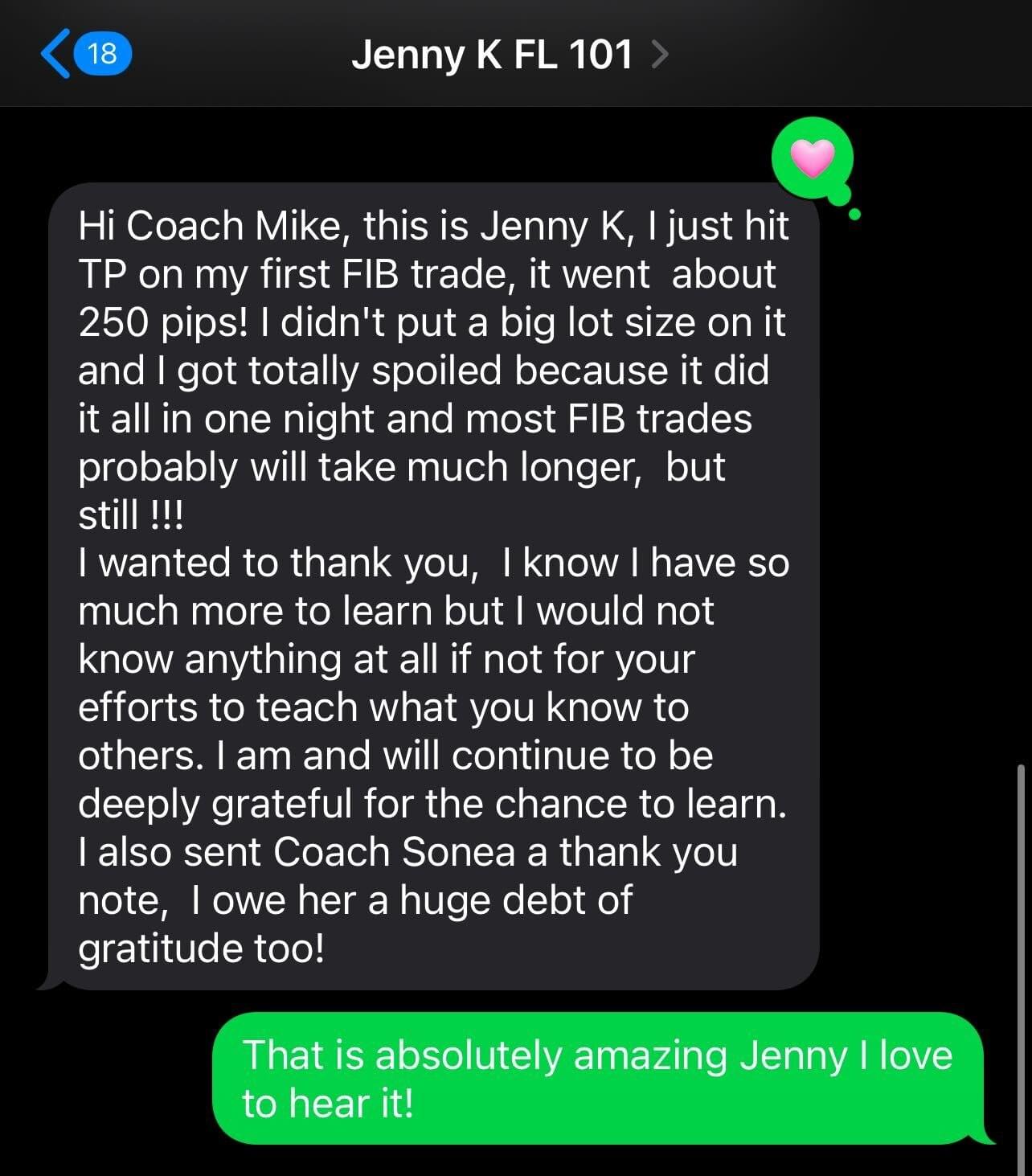This screenshot has height=1176, width=1032.
Task: Open contact details for Jenny K FL 101
Action: [x=508, y=55]
